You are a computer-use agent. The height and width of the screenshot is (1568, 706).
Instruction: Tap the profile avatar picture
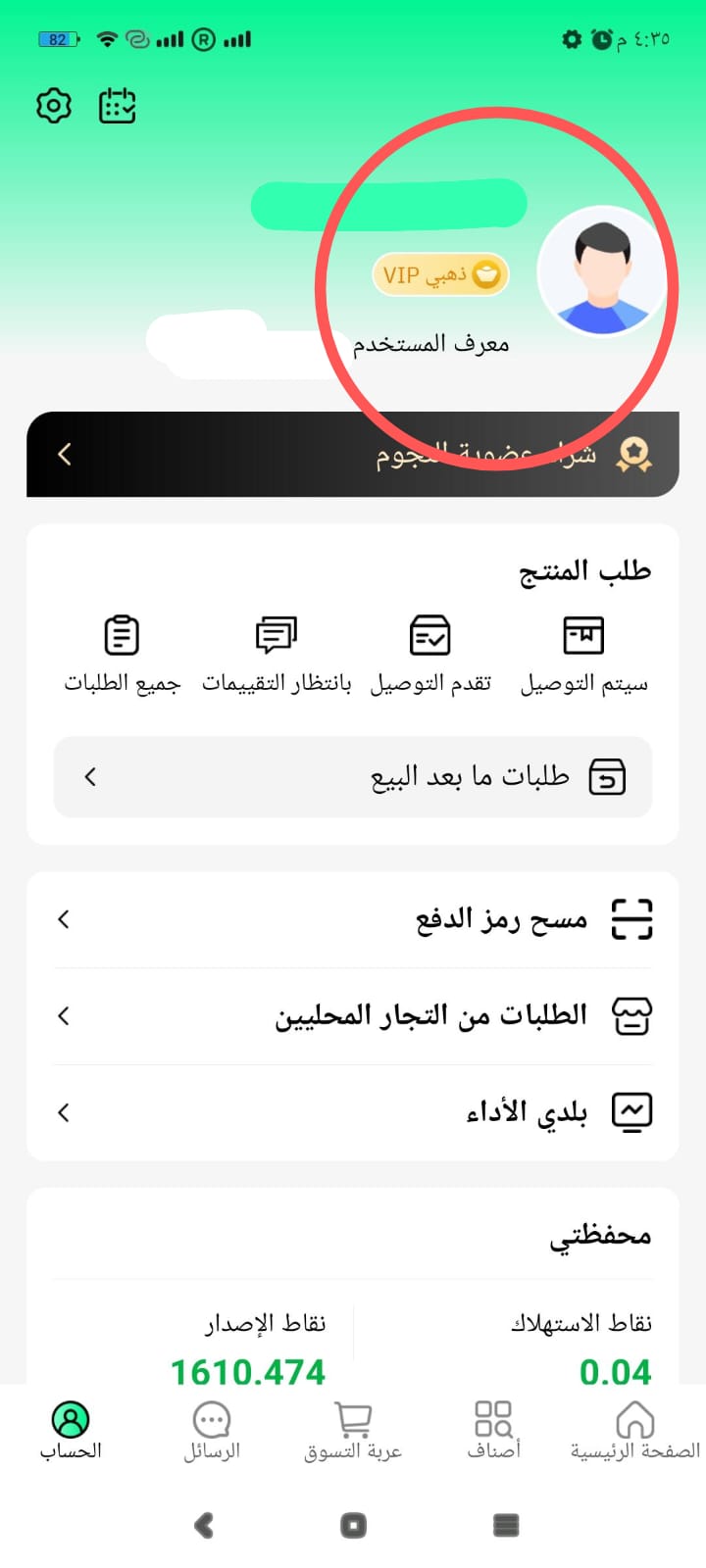click(x=600, y=271)
